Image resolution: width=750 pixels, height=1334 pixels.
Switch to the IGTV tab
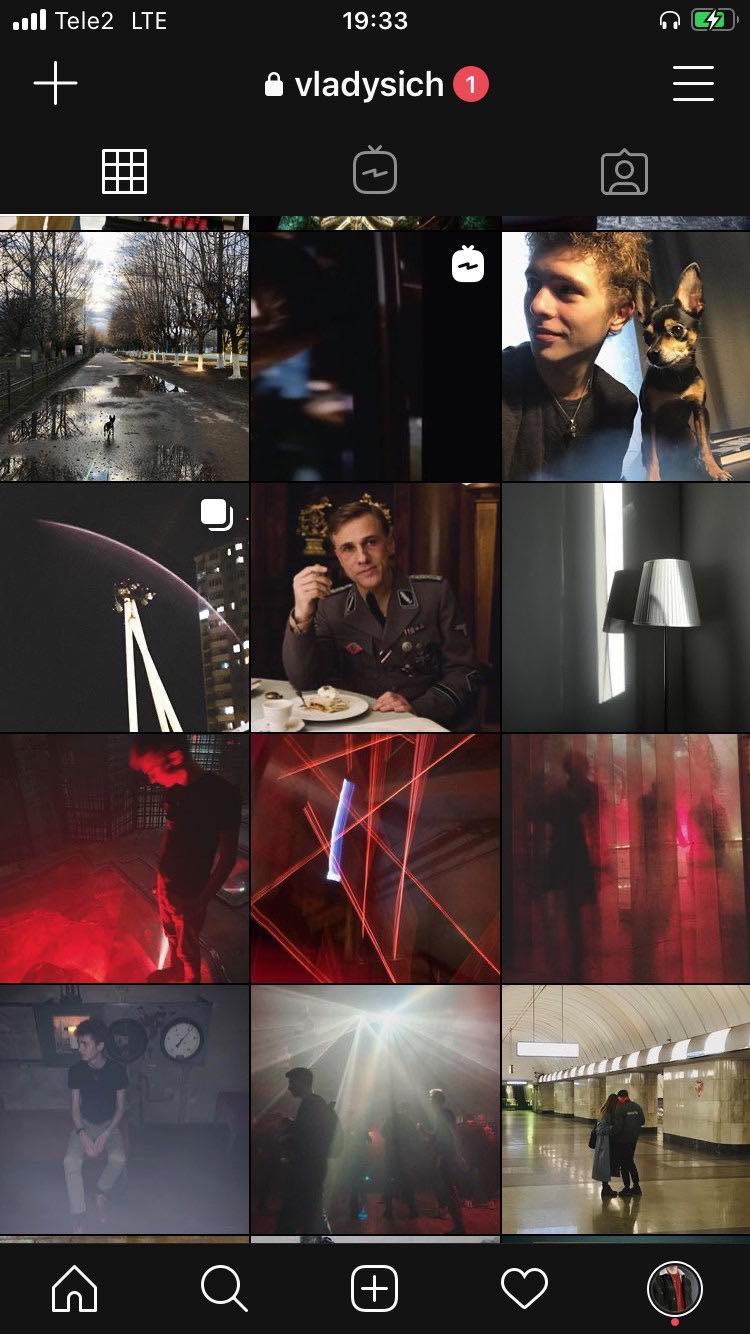point(375,172)
